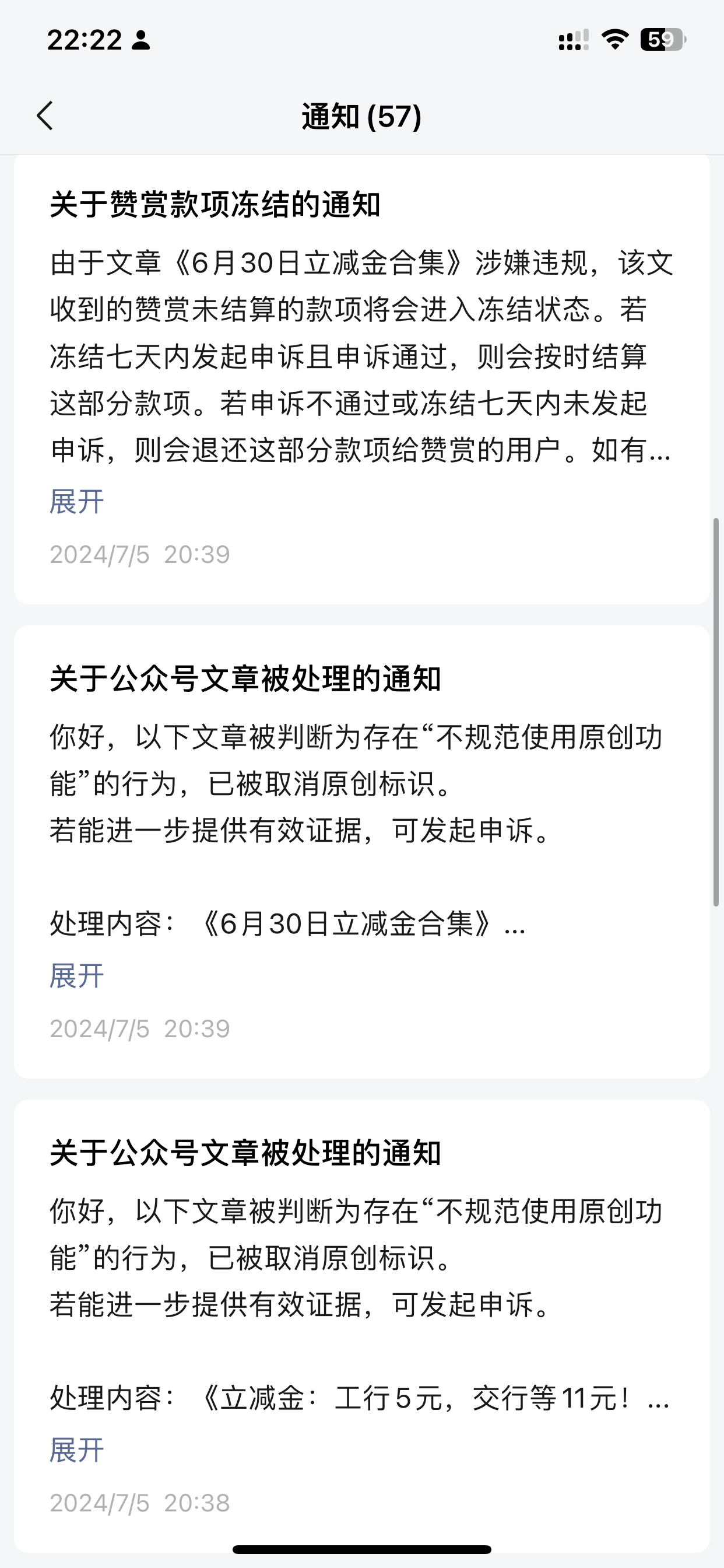Expand the 关于赞赏款项冻结的通知 message
Screen dimensions: 724x1568
click(77, 502)
